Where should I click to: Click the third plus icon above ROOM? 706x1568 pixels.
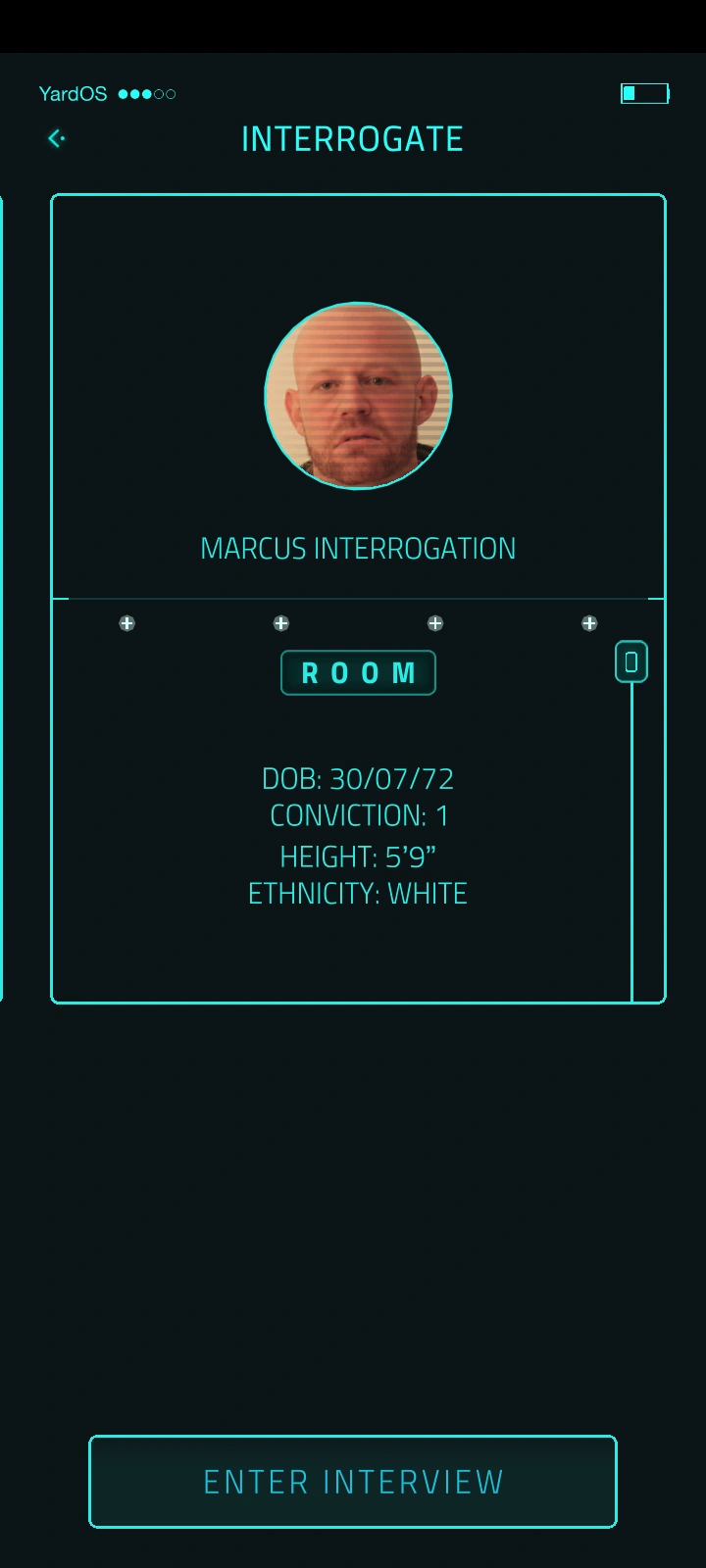point(435,622)
